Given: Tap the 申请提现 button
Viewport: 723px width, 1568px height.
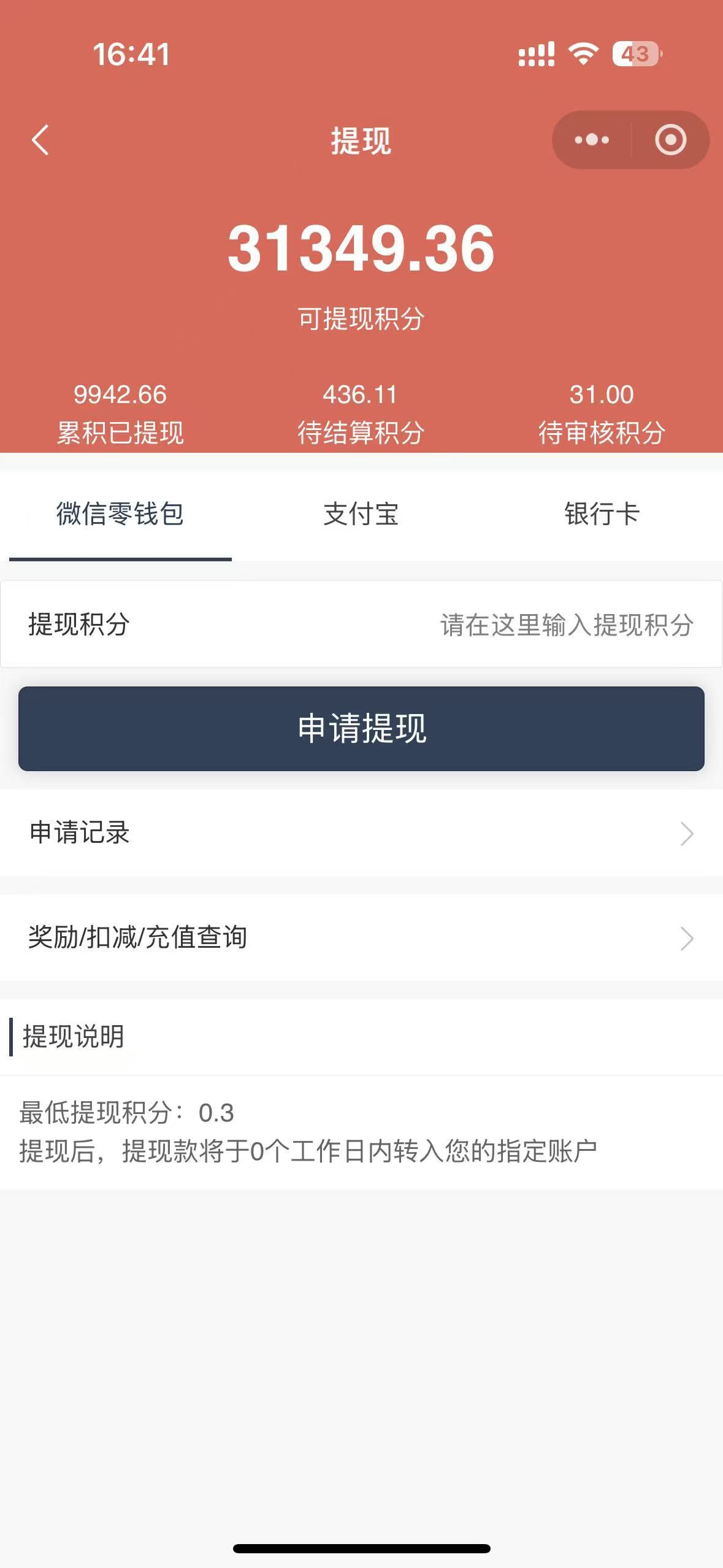Looking at the screenshot, I should (x=361, y=728).
